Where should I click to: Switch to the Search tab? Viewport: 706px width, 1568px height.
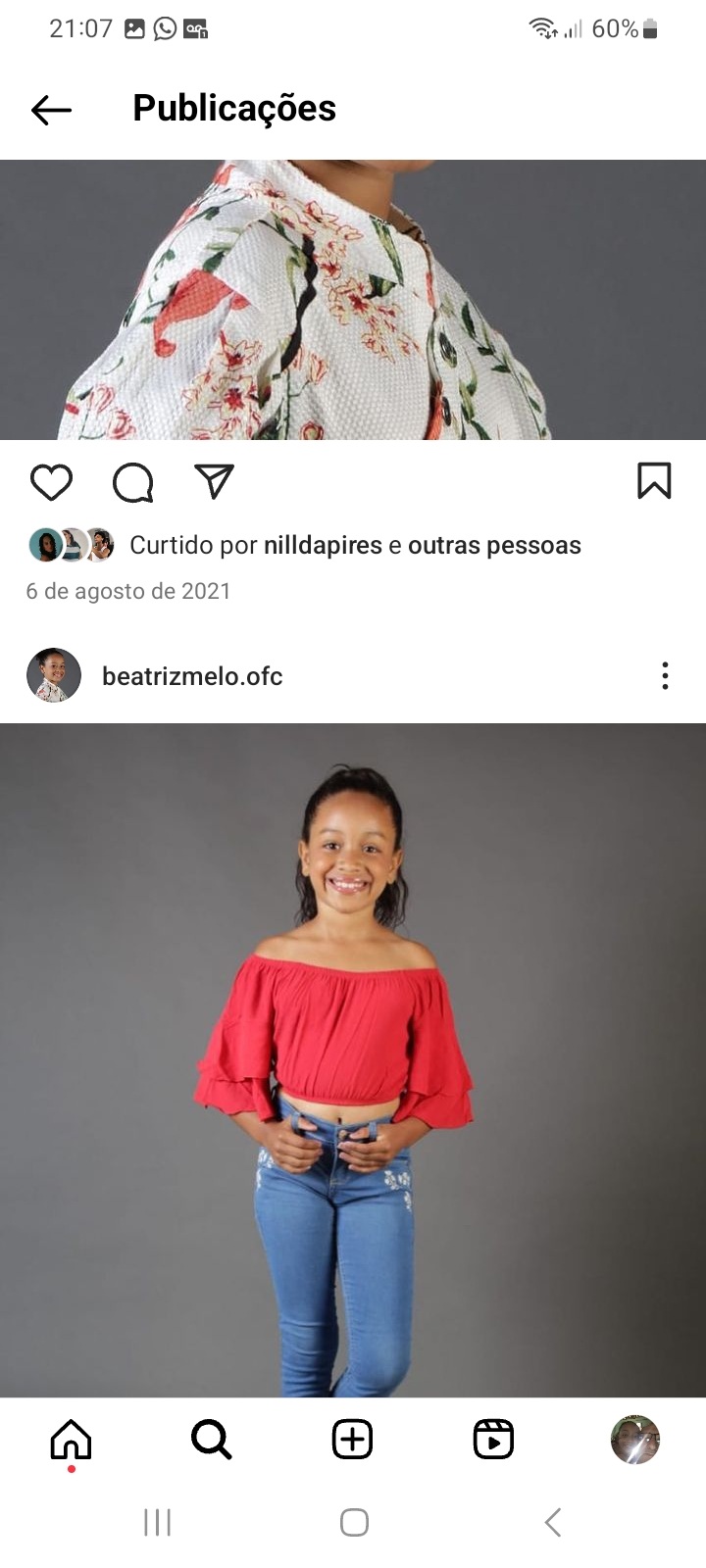(x=211, y=1440)
